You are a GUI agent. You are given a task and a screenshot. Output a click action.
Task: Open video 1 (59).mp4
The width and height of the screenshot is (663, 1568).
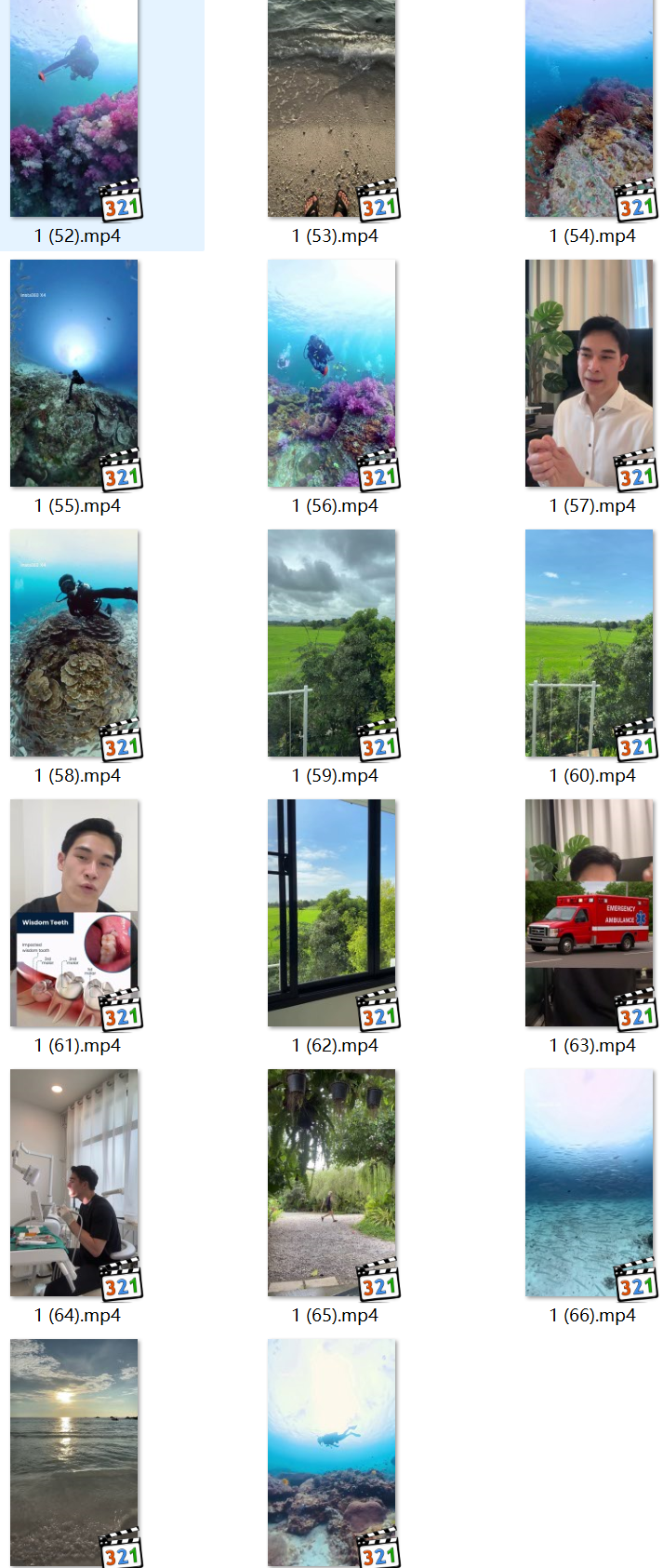(332, 643)
